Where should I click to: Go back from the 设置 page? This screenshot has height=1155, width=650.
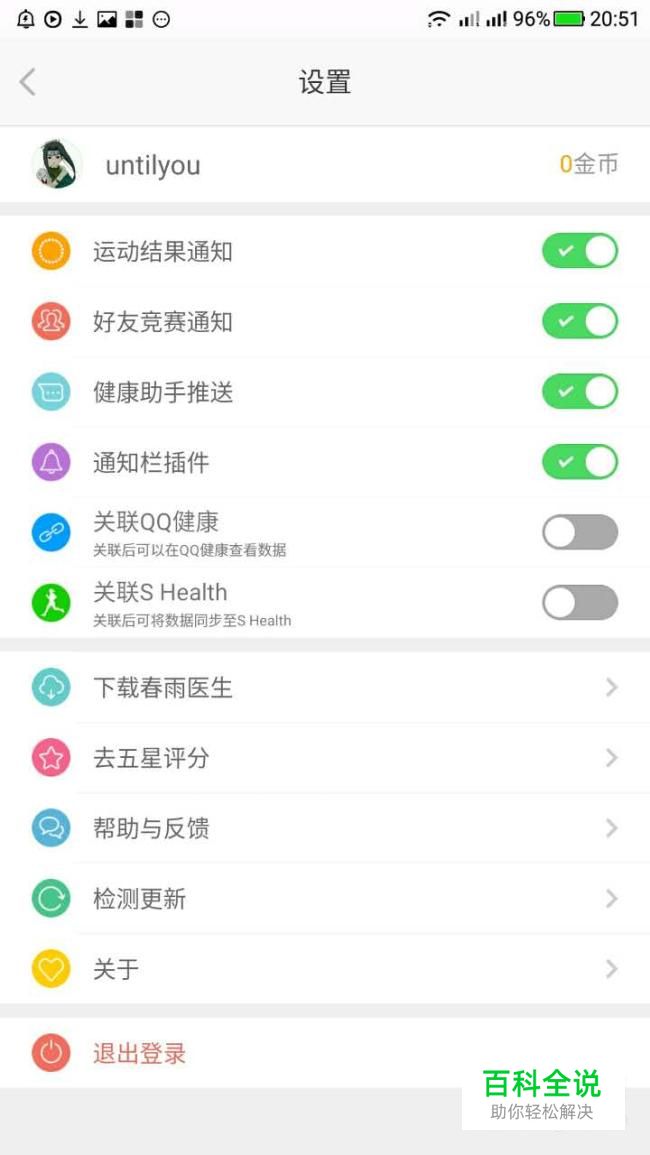(x=28, y=82)
